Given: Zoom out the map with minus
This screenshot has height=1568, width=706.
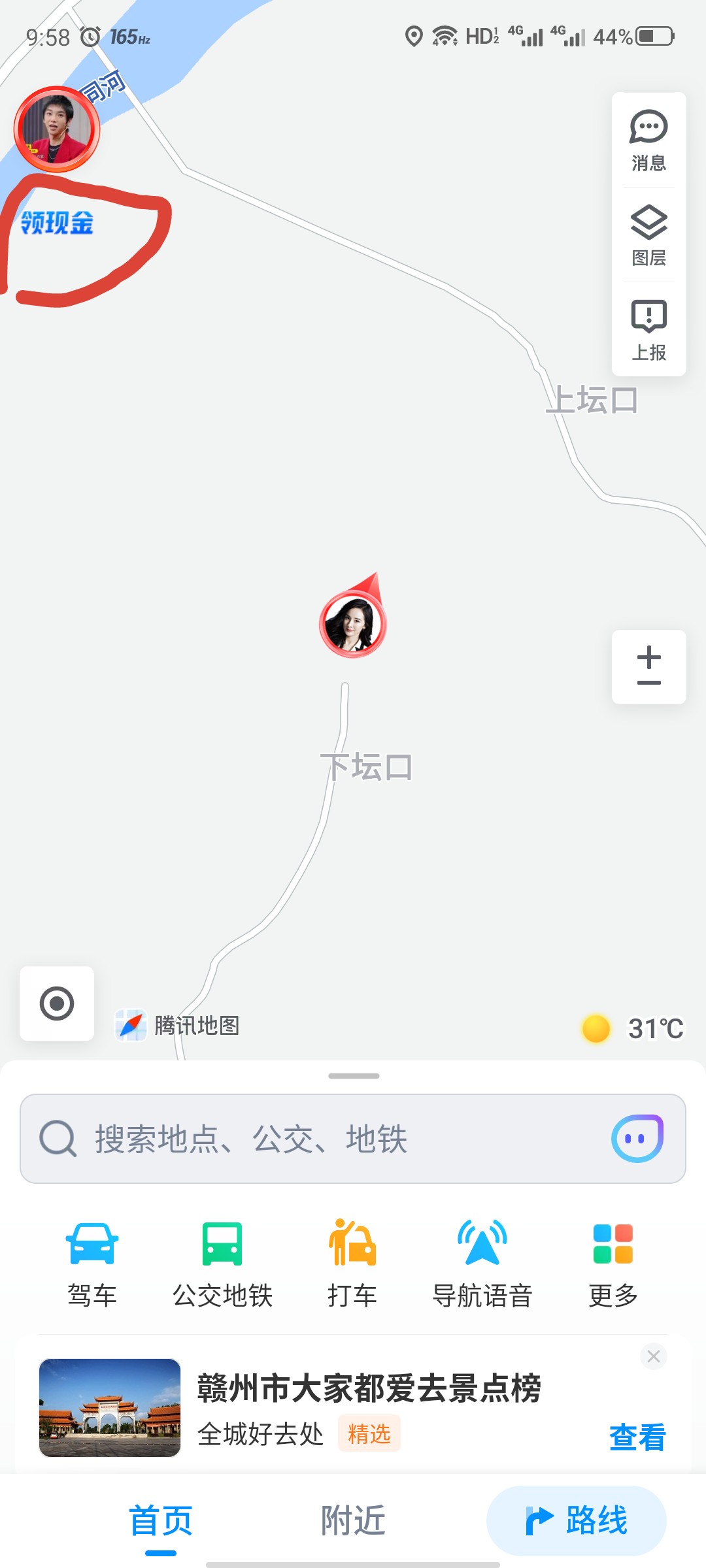Looking at the screenshot, I should tap(648, 683).
